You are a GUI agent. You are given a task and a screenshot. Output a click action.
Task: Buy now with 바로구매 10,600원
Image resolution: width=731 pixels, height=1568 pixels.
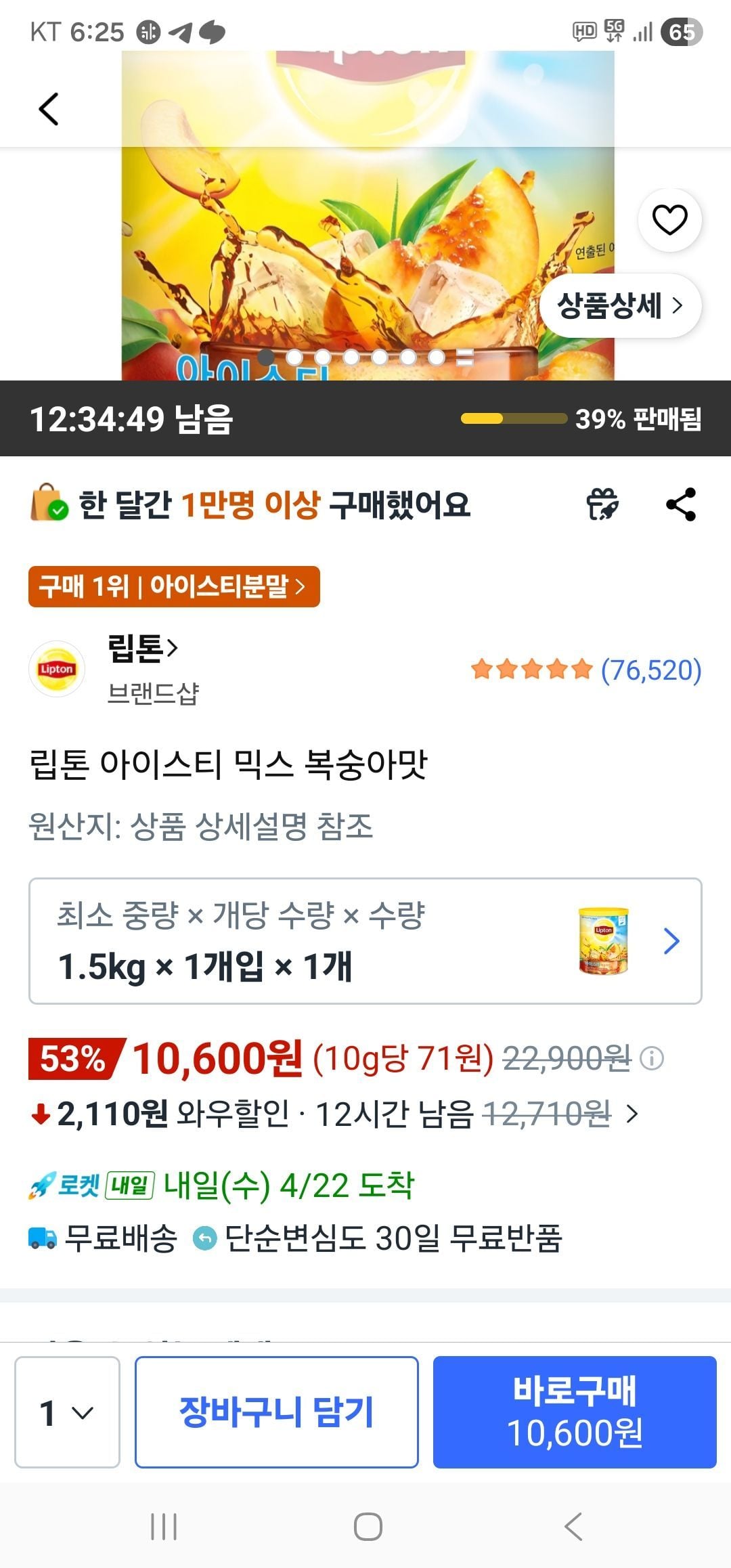click(x=575, y=1412)
